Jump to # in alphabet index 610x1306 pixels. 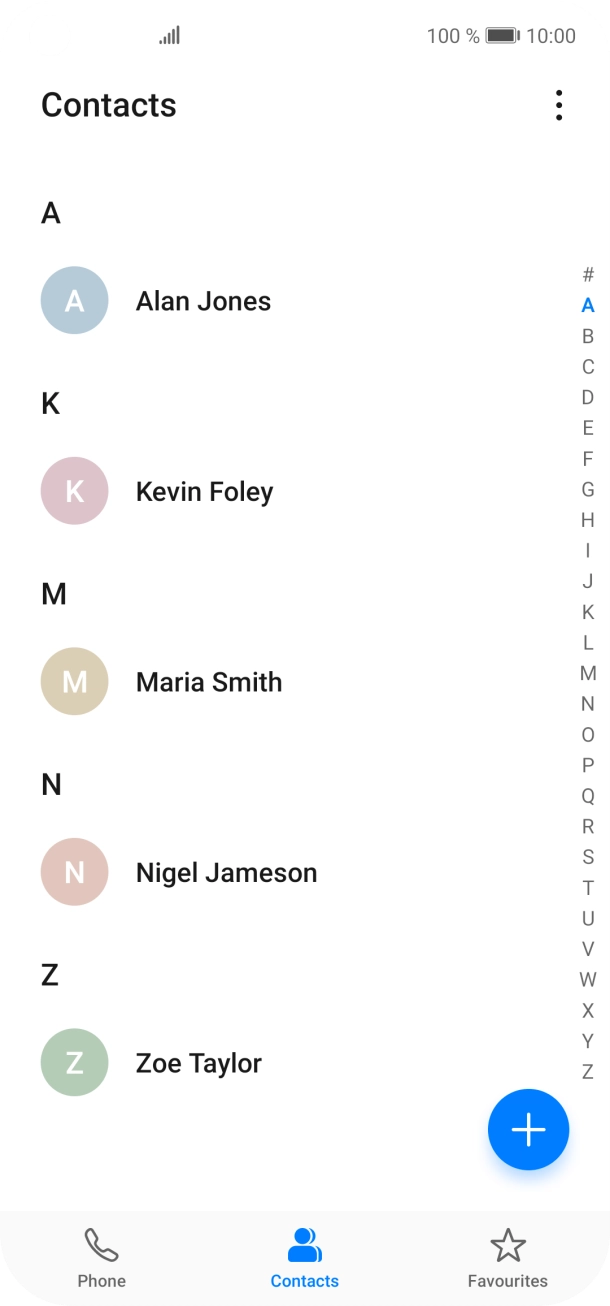click(588, 274)
